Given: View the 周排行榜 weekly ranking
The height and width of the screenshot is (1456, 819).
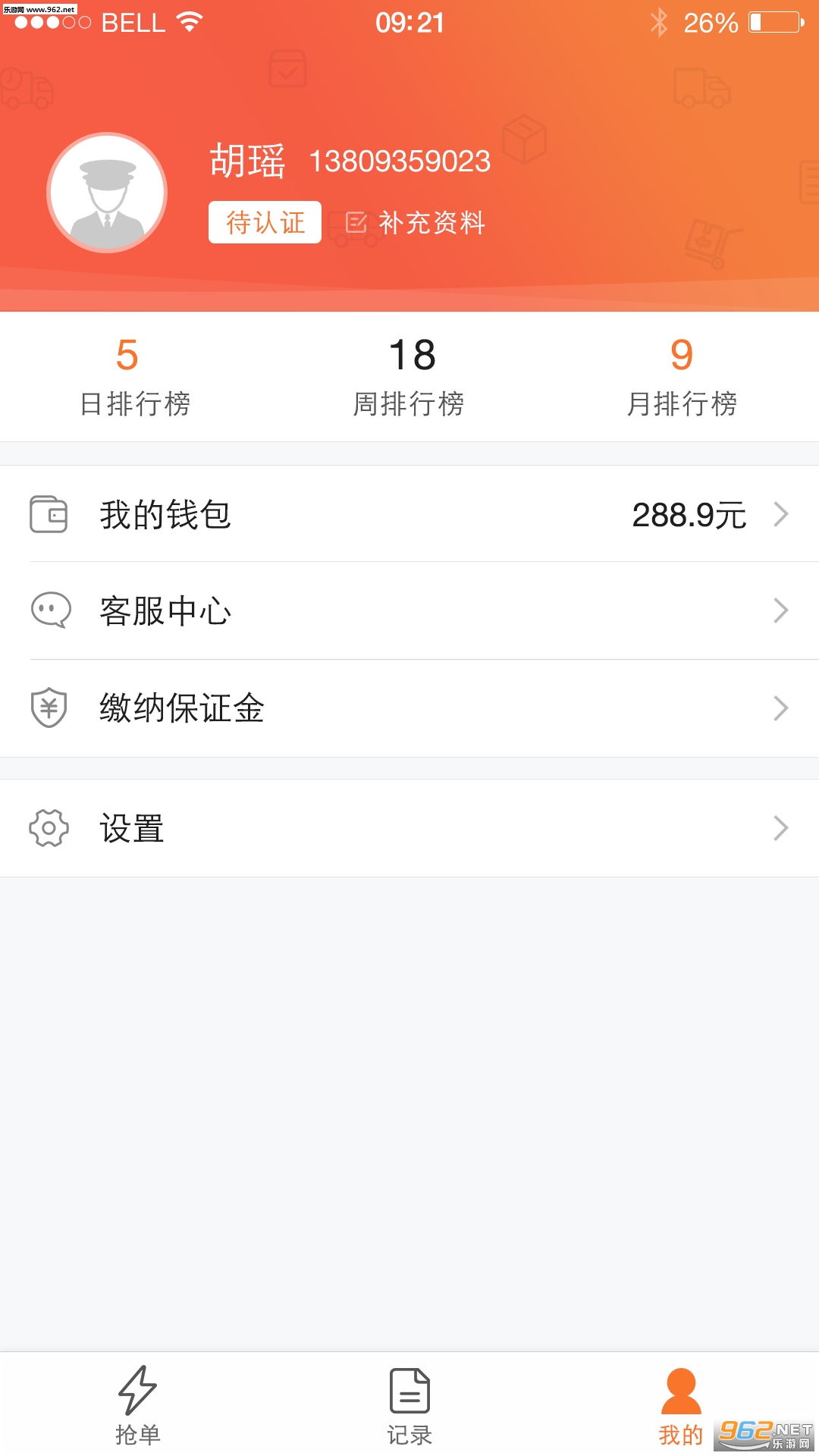Looking at the screenshot, I should pyautogui.click(x=409, y=377).
